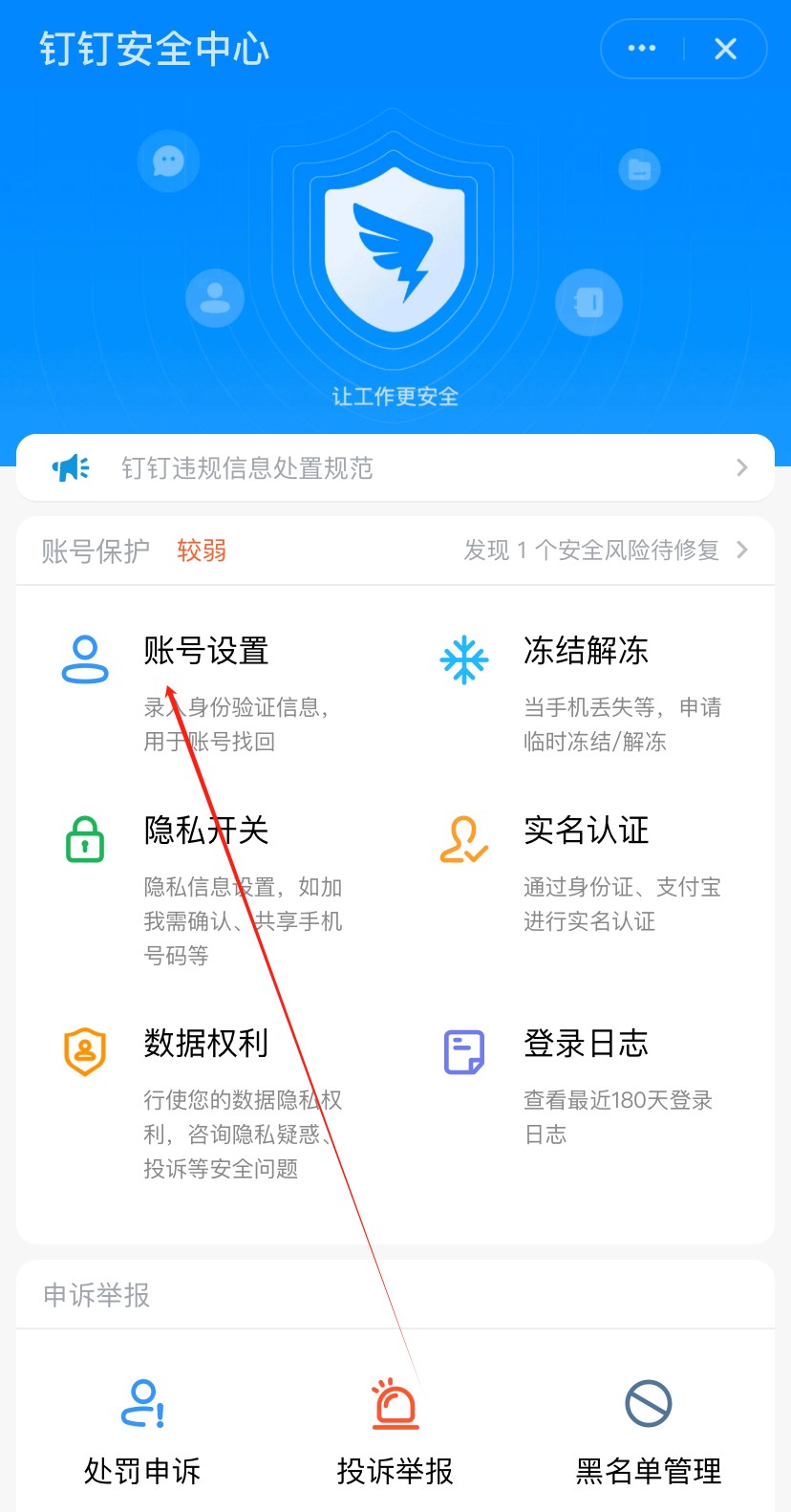
Task: Close the DingTalk security center
Action: (725, 49)
